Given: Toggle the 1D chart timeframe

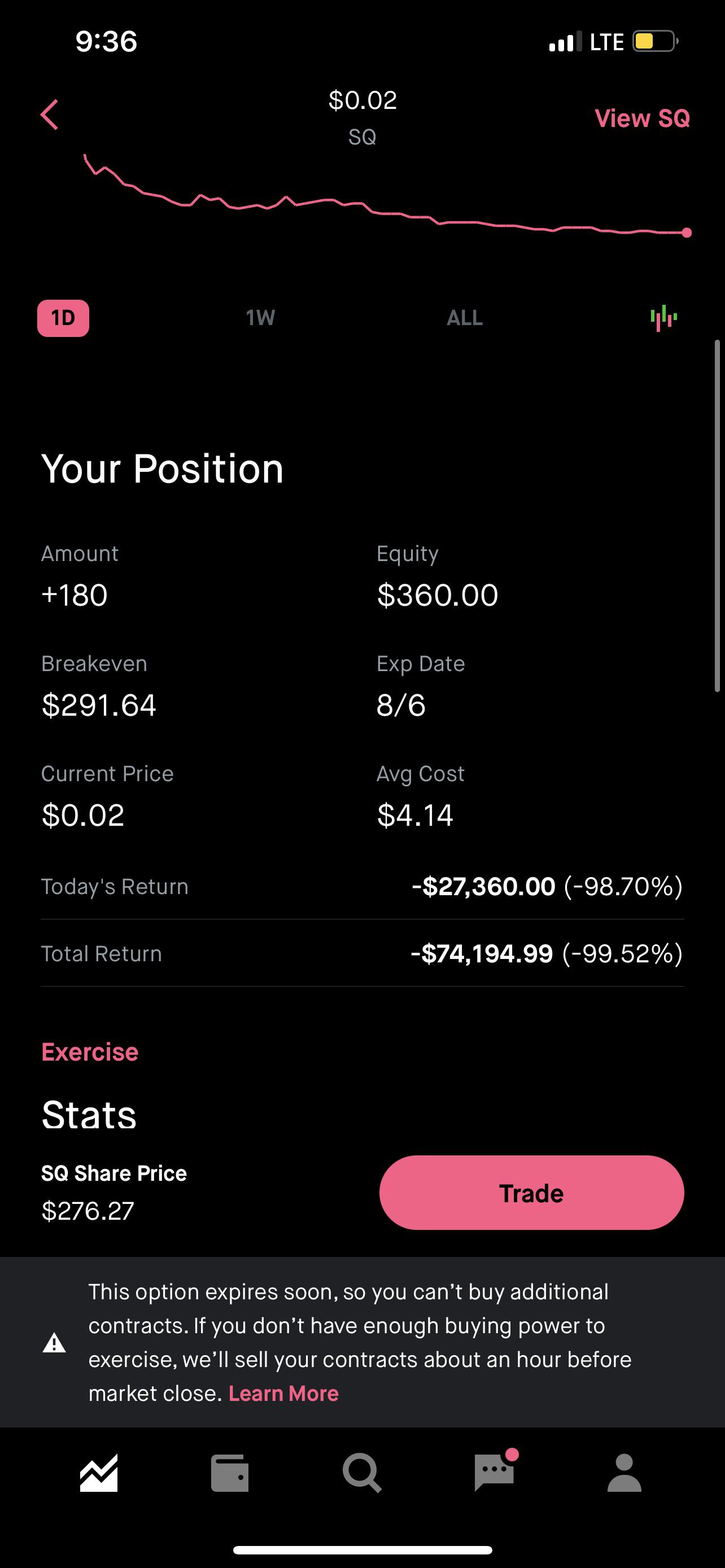Looking at the screenshot, I should coord(63,318).
